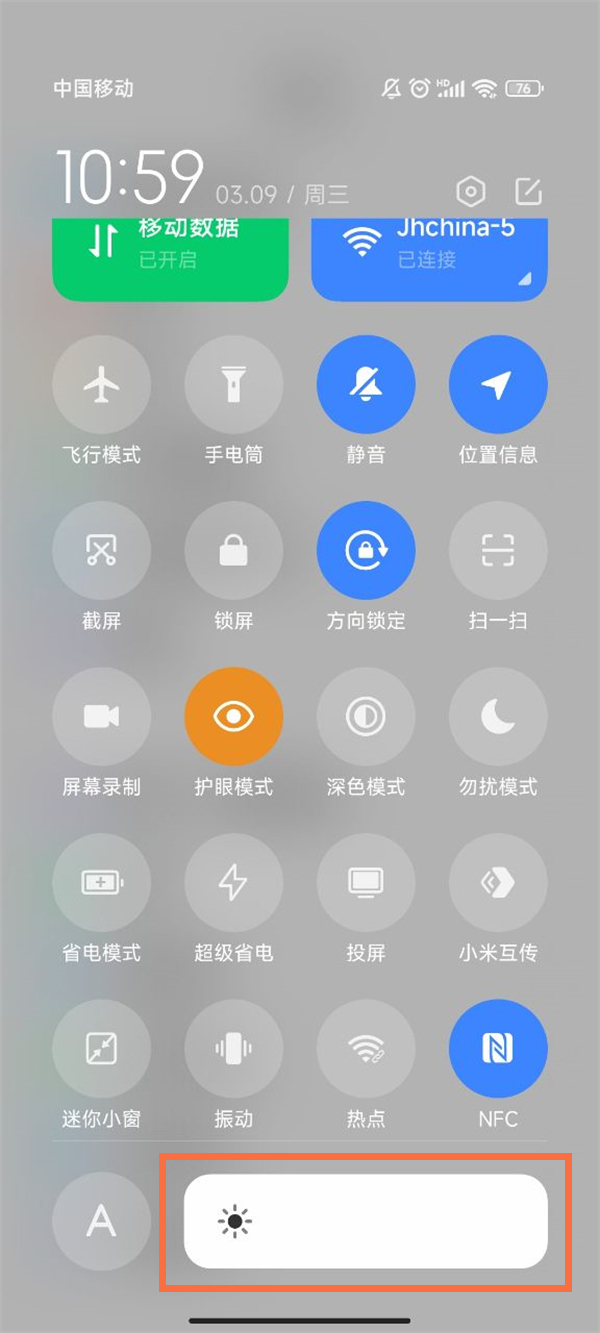This screenshot has height=1333, width=600.
Task: Start 屏幕录制 screen recording
Action: (101, 716)
